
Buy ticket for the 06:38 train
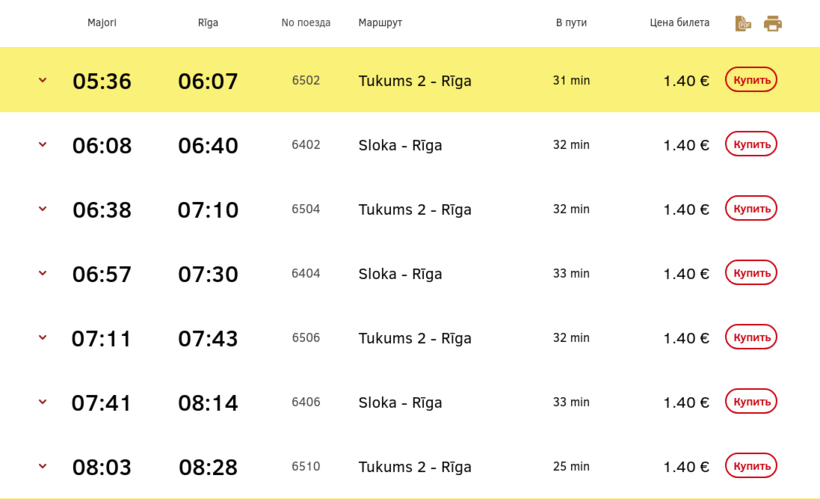[x=751, y=209]
